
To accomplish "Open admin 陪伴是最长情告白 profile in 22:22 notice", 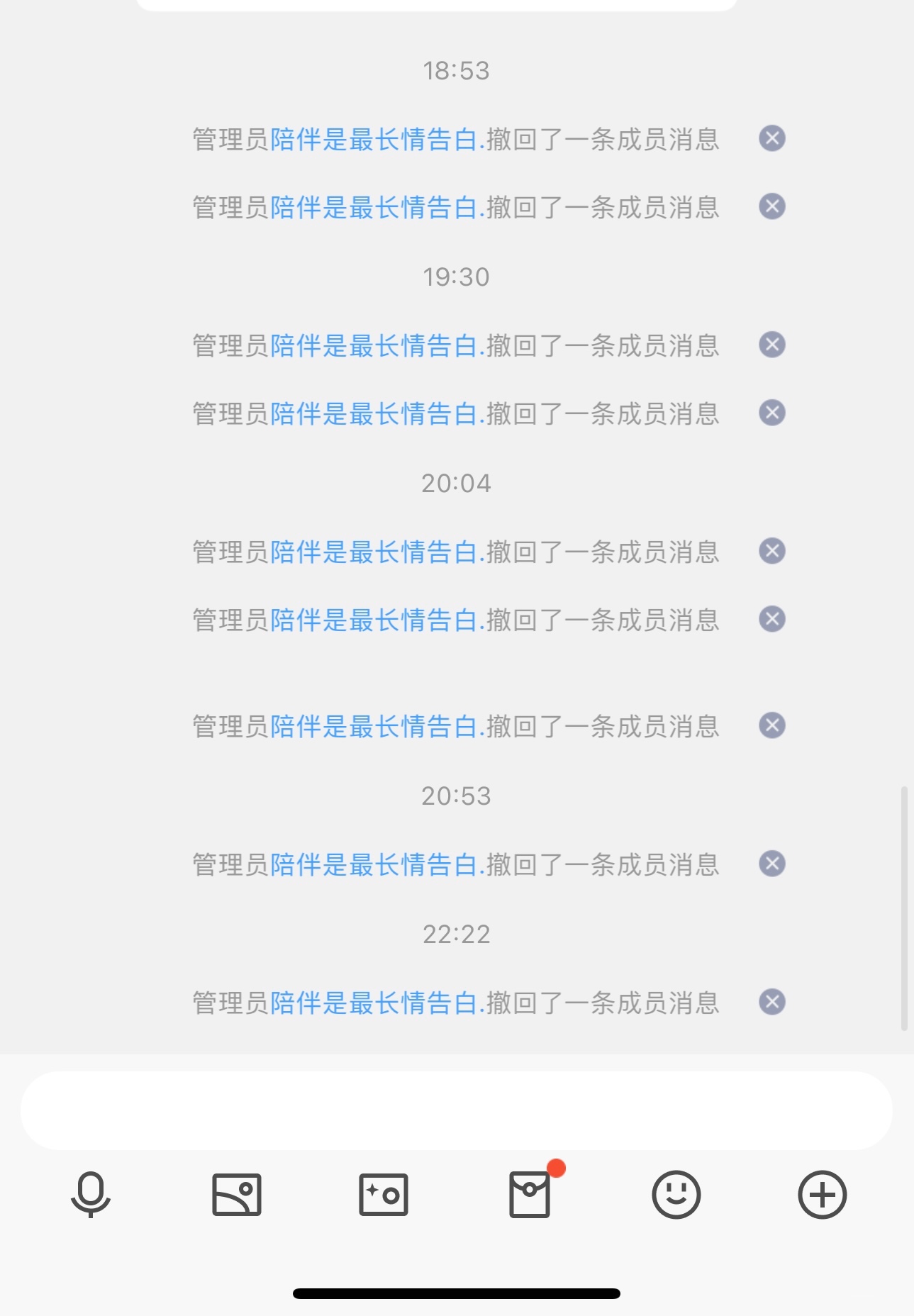I will 374,1003.
